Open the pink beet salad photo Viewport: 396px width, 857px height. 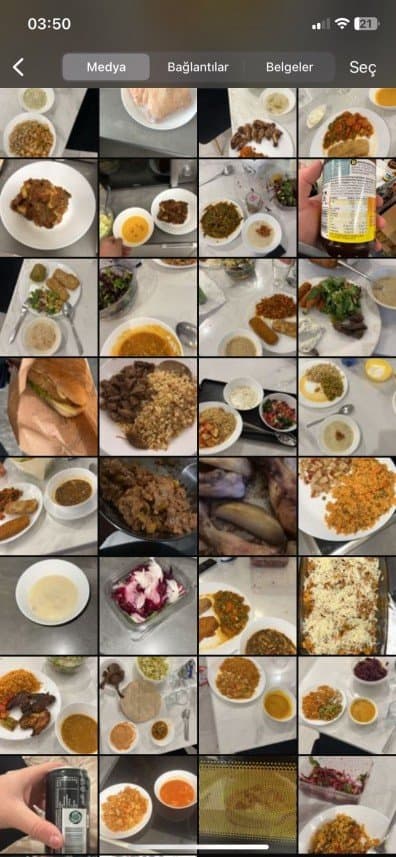click(148, 606)
